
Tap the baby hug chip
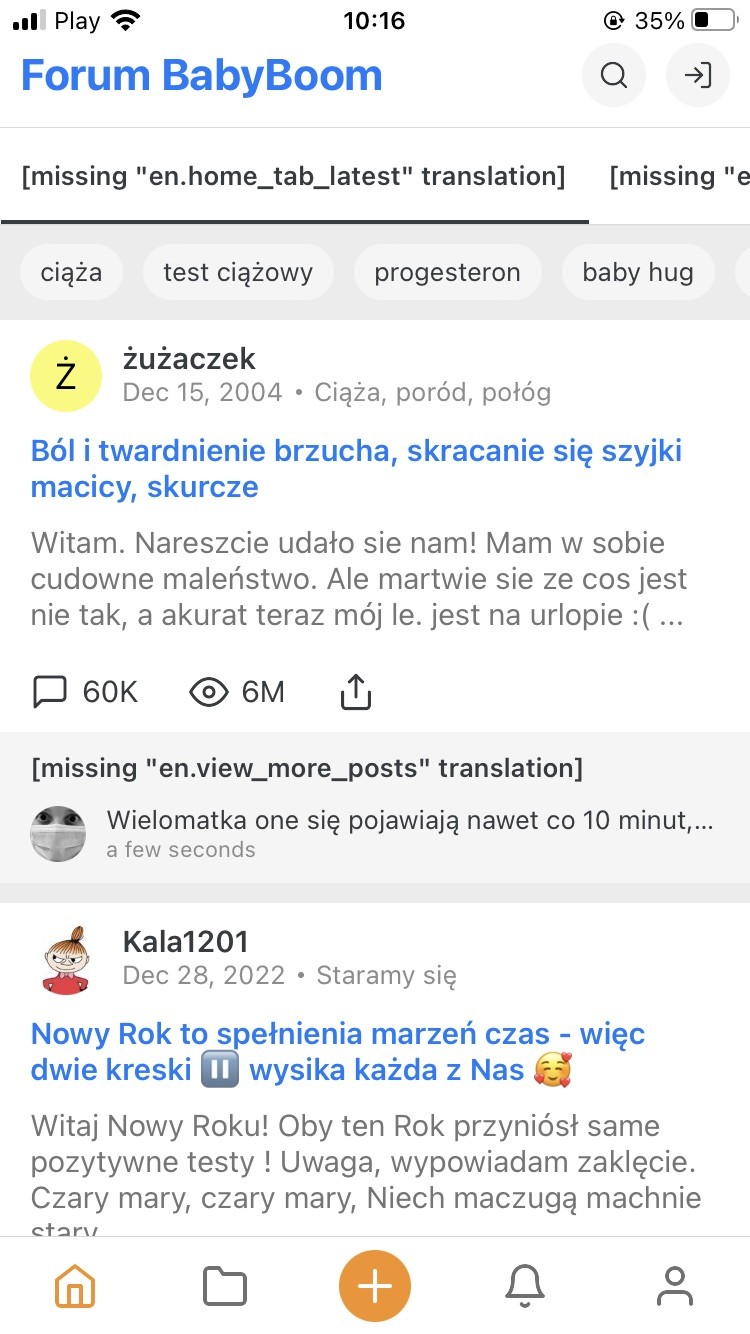pyautogui.click(x=637, y=272)
